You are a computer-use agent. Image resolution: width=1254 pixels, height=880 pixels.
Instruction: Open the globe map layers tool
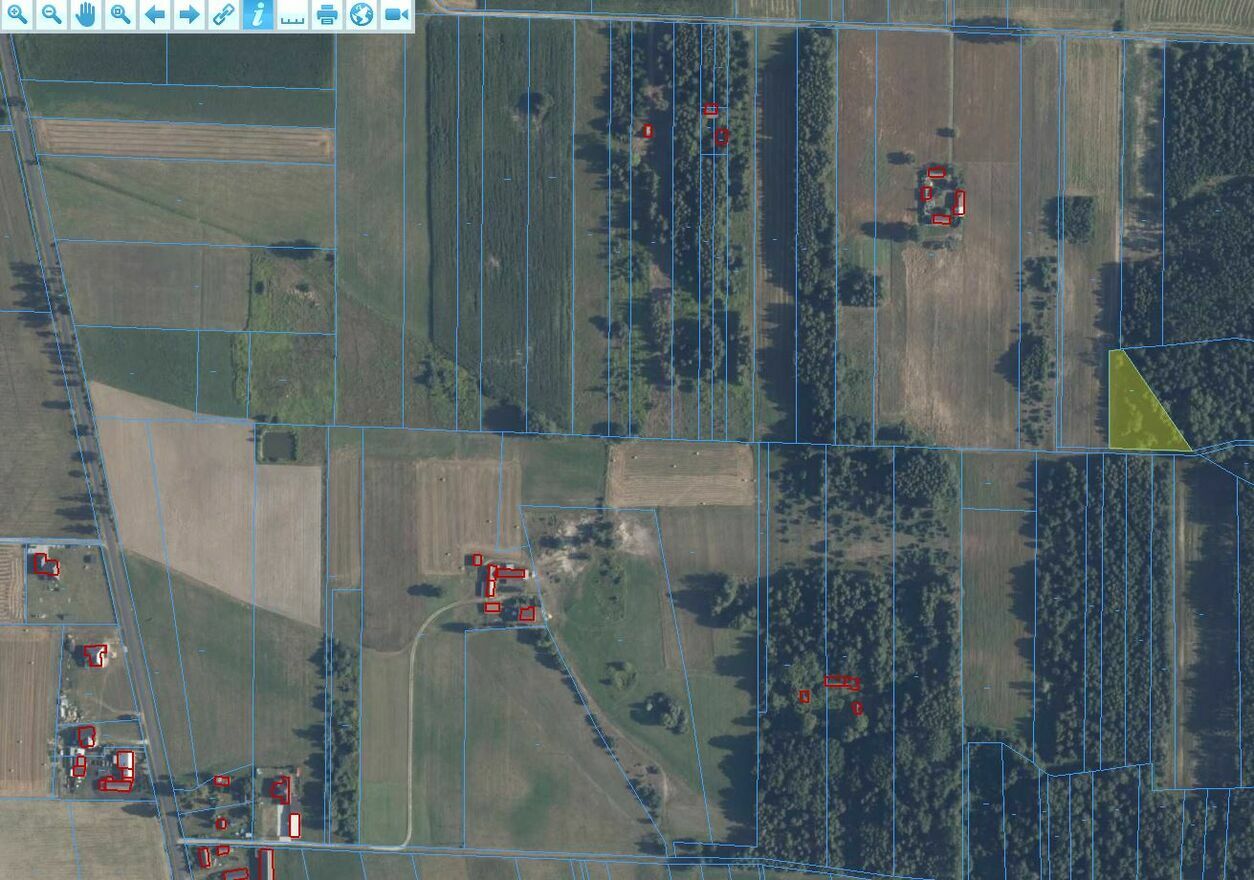[361, 15]
